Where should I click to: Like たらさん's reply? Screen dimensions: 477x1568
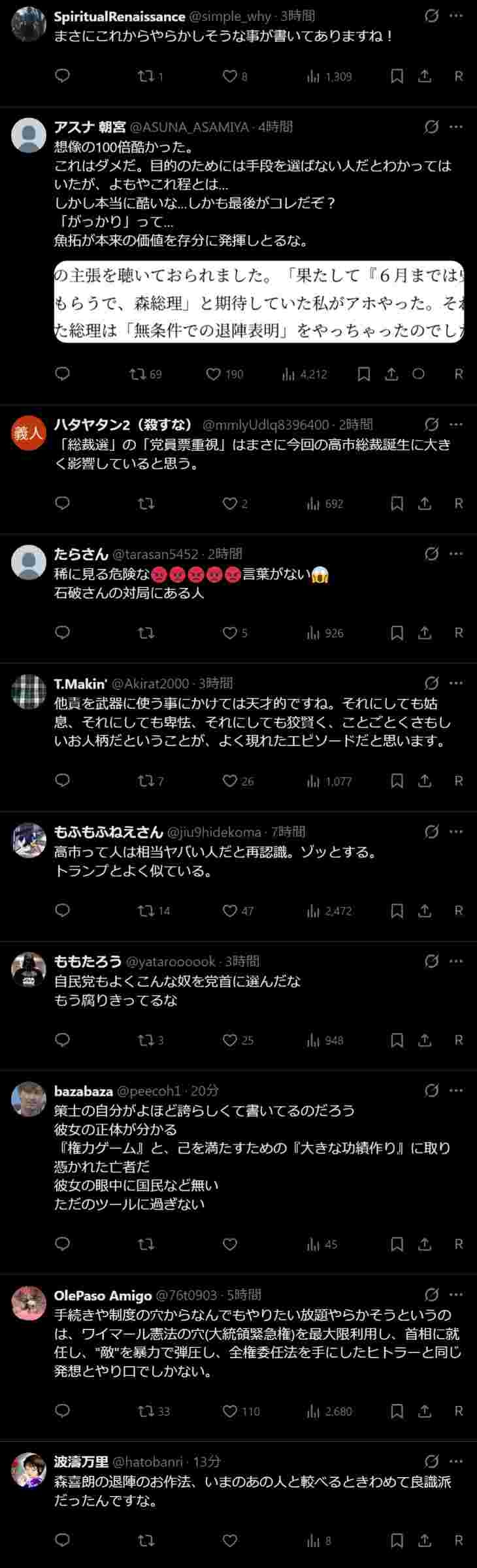tap(230, 632)
